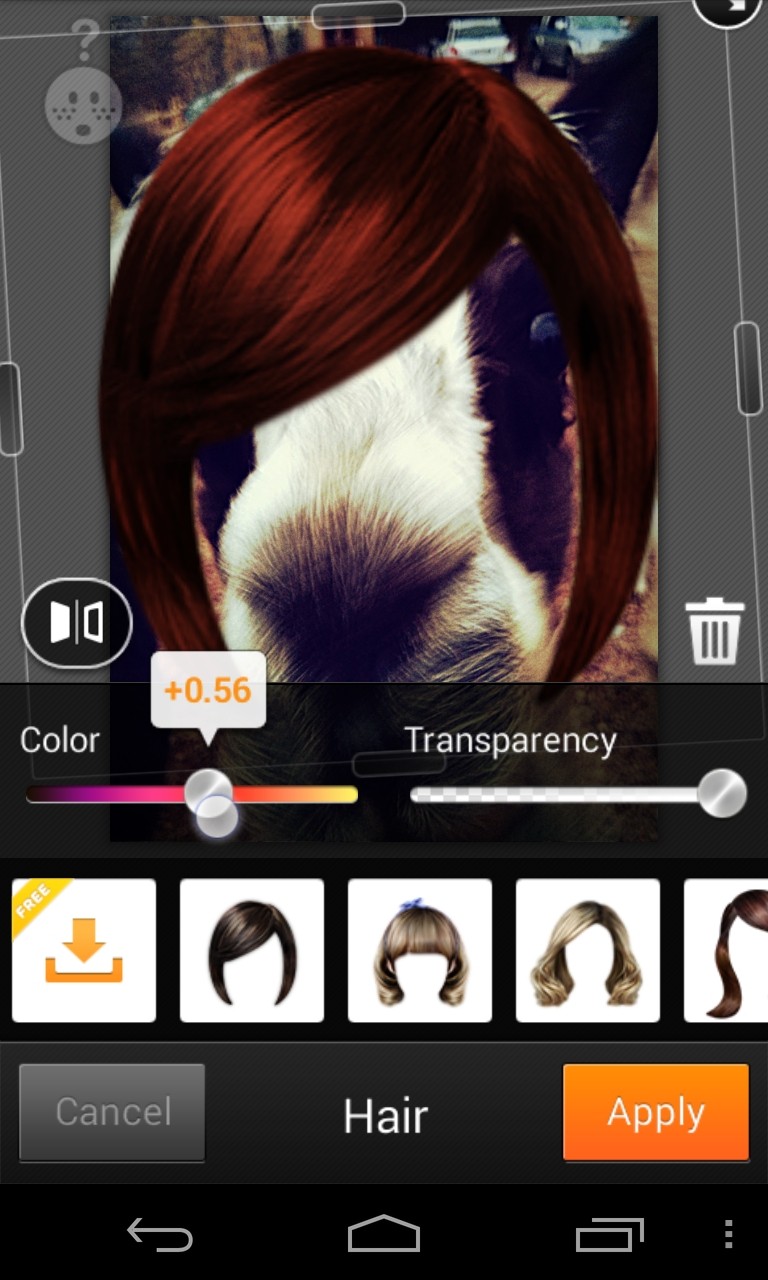Tap the Transparency slider track
This screenshot has width=768, height=1280.
point(560,795)
